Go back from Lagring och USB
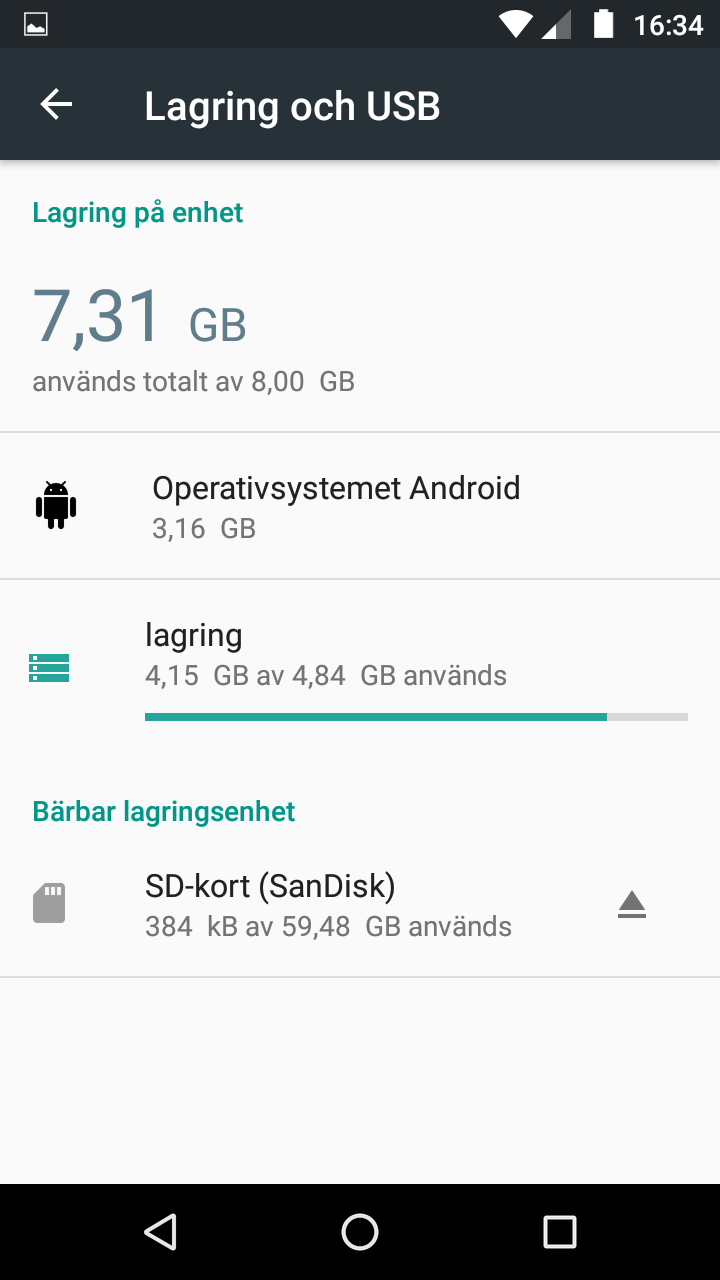Screen dimensions: 720x1280 56,105
